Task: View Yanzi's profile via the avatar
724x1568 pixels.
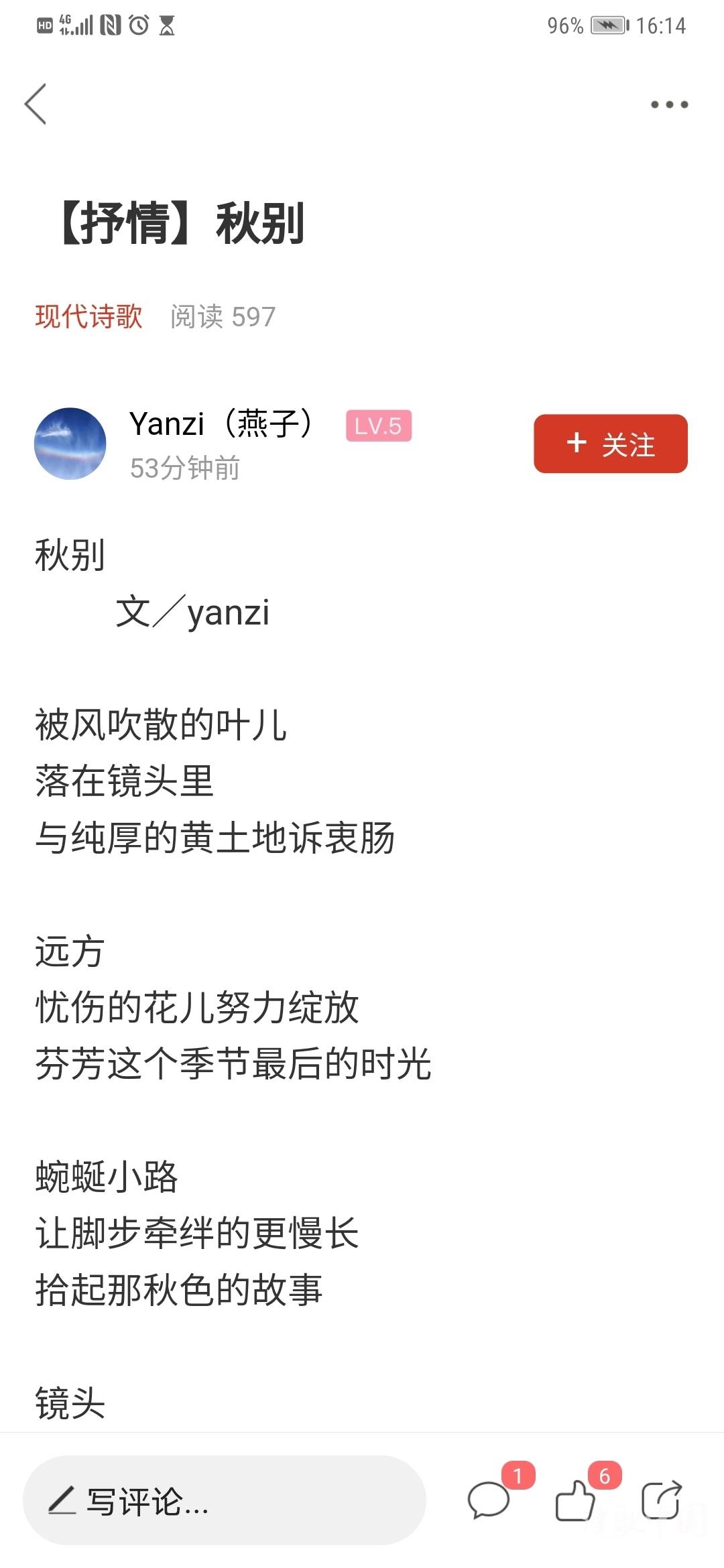Action: [x=70, y=444]
